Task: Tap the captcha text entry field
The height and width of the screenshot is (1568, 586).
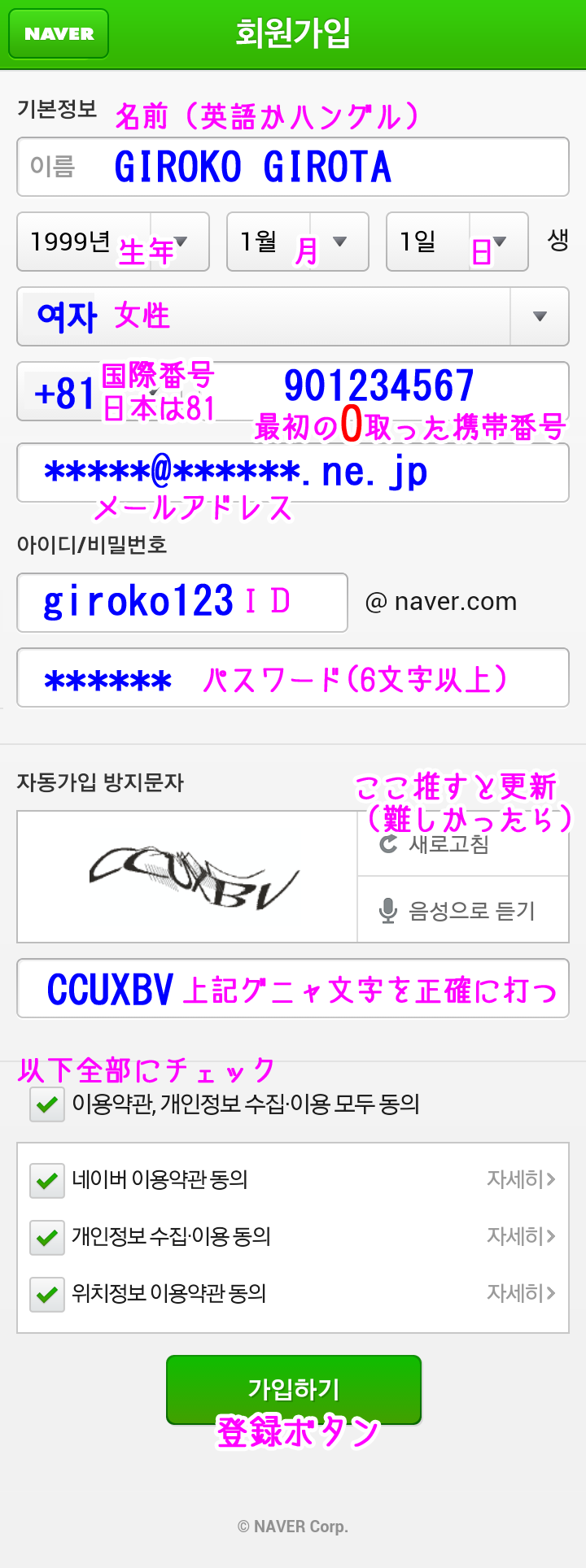Action: coord(293,989)
